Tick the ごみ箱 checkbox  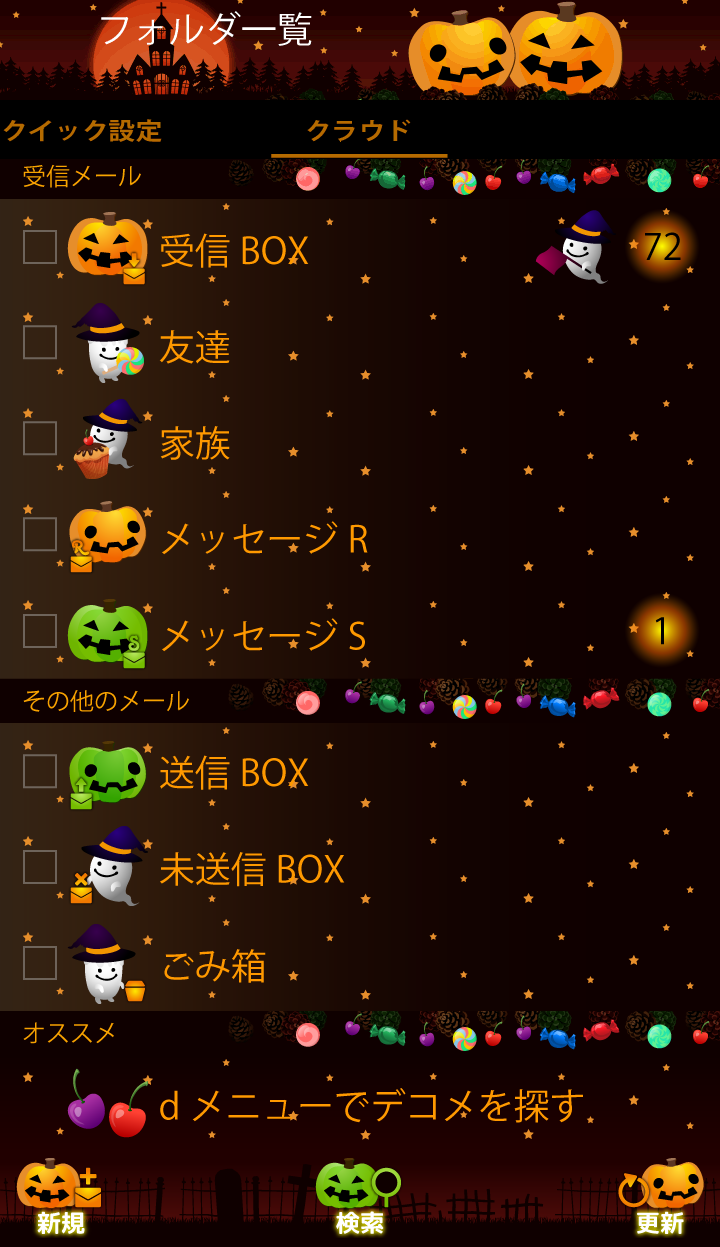click(40, 963)
